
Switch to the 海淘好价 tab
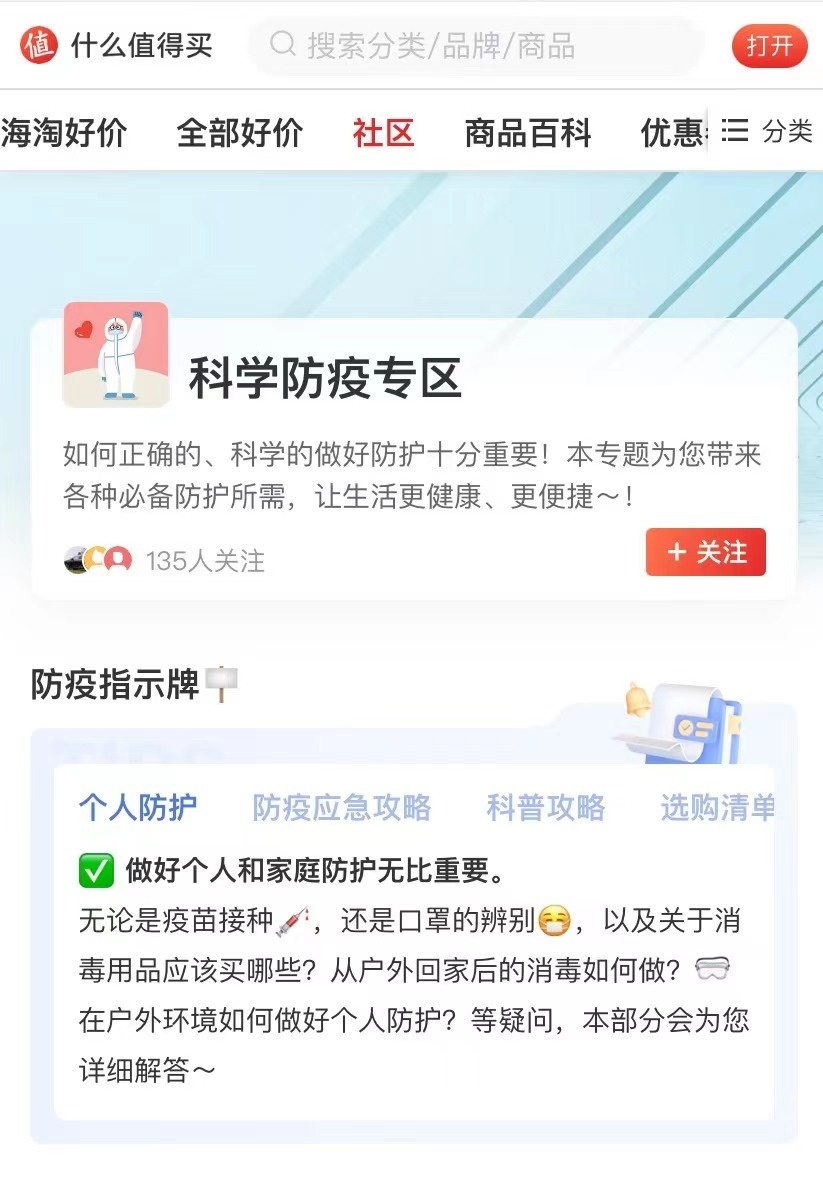point(64,133)
